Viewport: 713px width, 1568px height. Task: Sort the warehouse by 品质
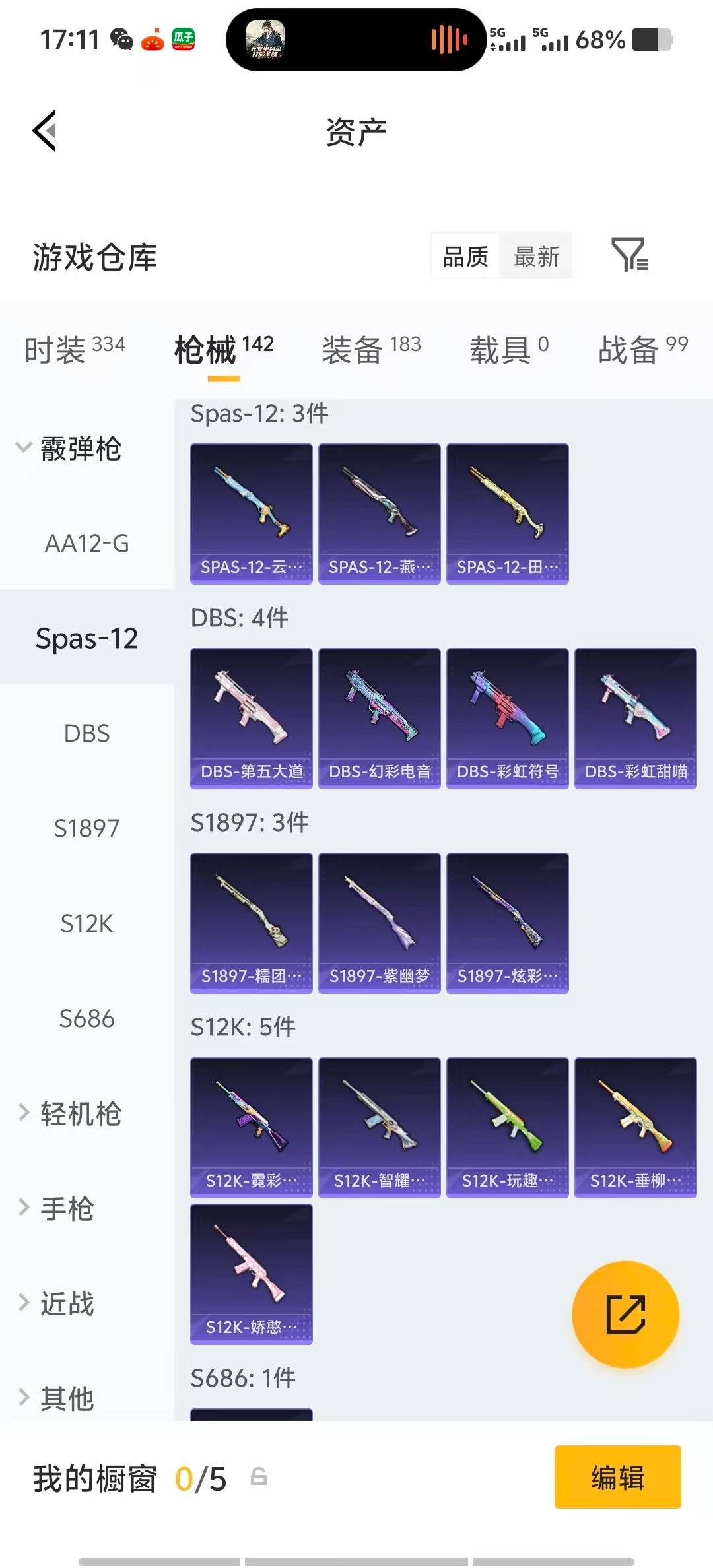[x=465, y=257]
